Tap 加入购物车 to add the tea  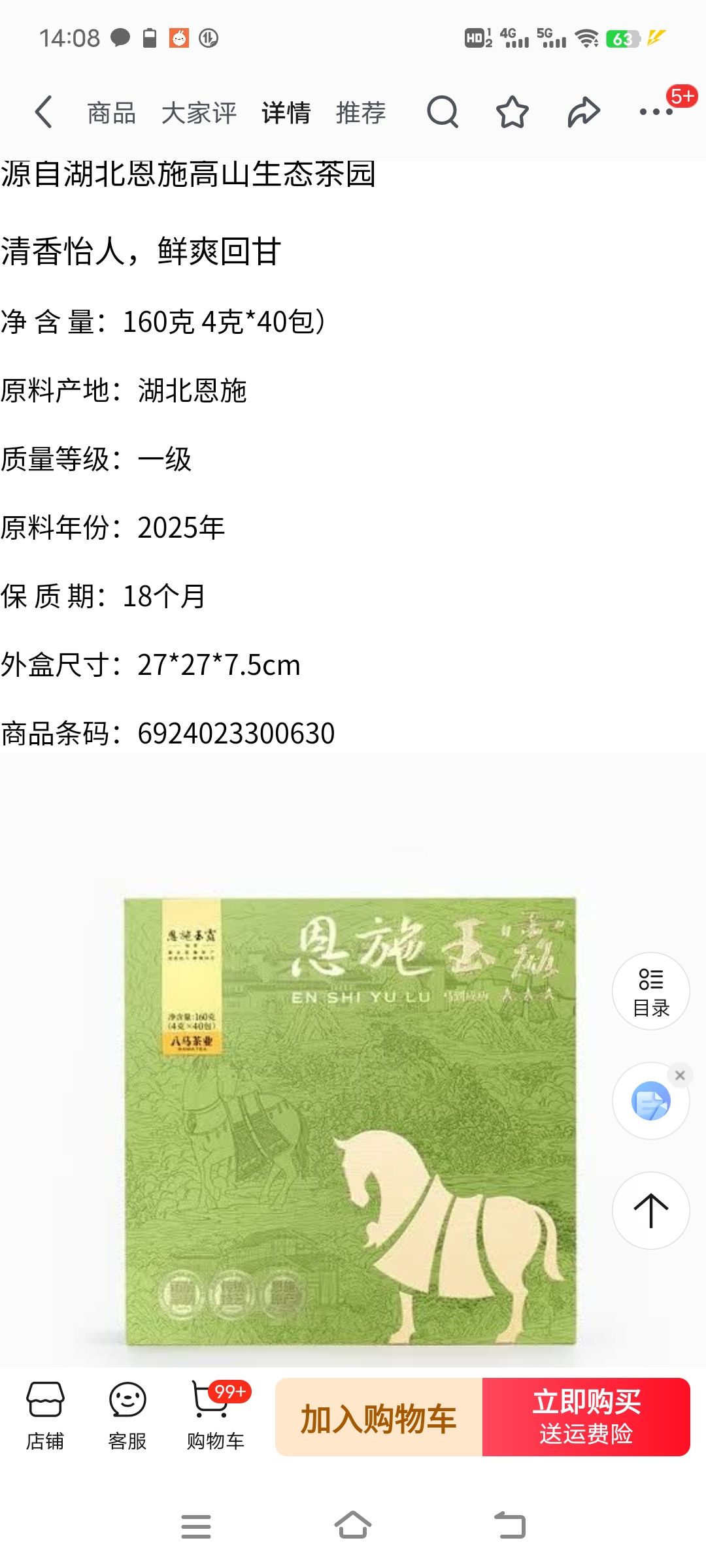point(378,1417)
